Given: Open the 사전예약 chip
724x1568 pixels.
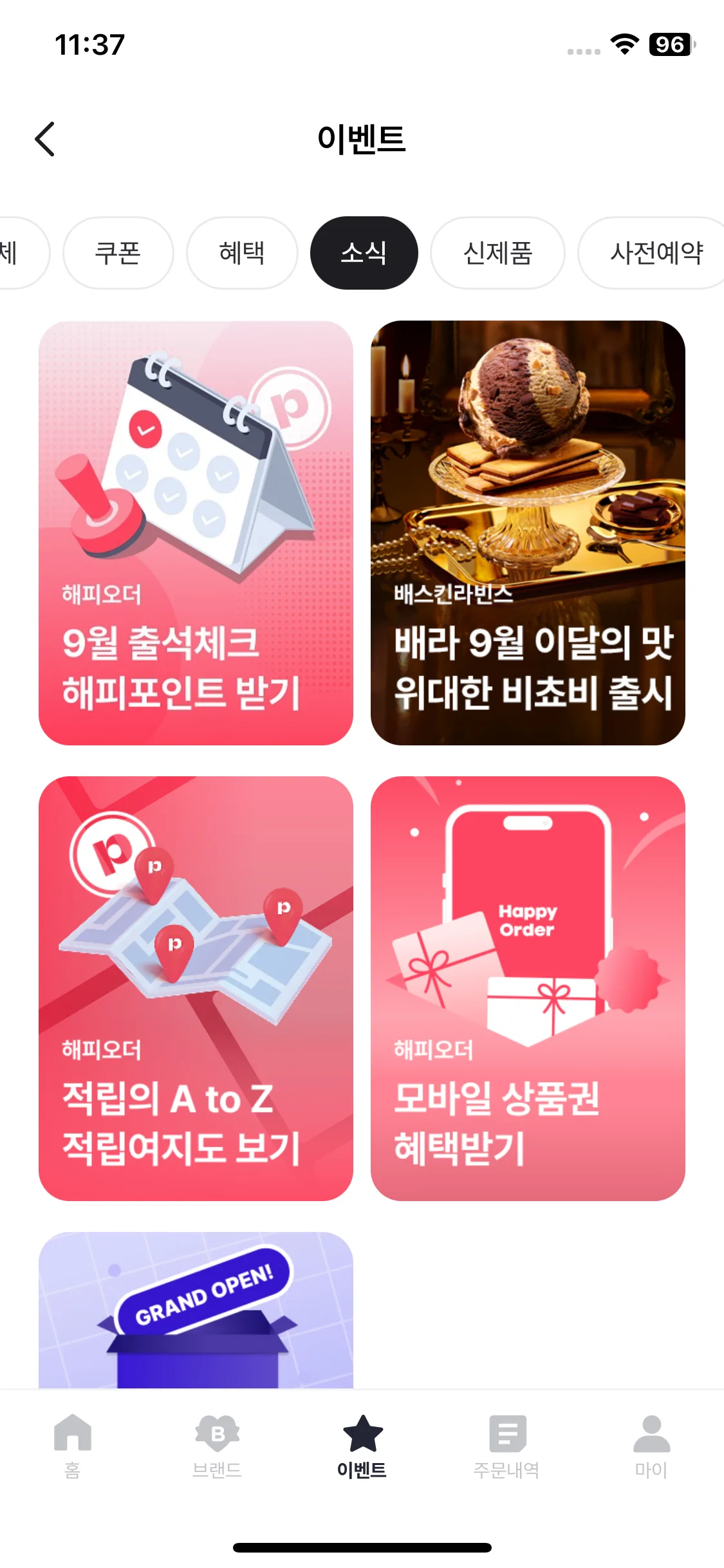Looking at the screenshot, I should (653, 253).
